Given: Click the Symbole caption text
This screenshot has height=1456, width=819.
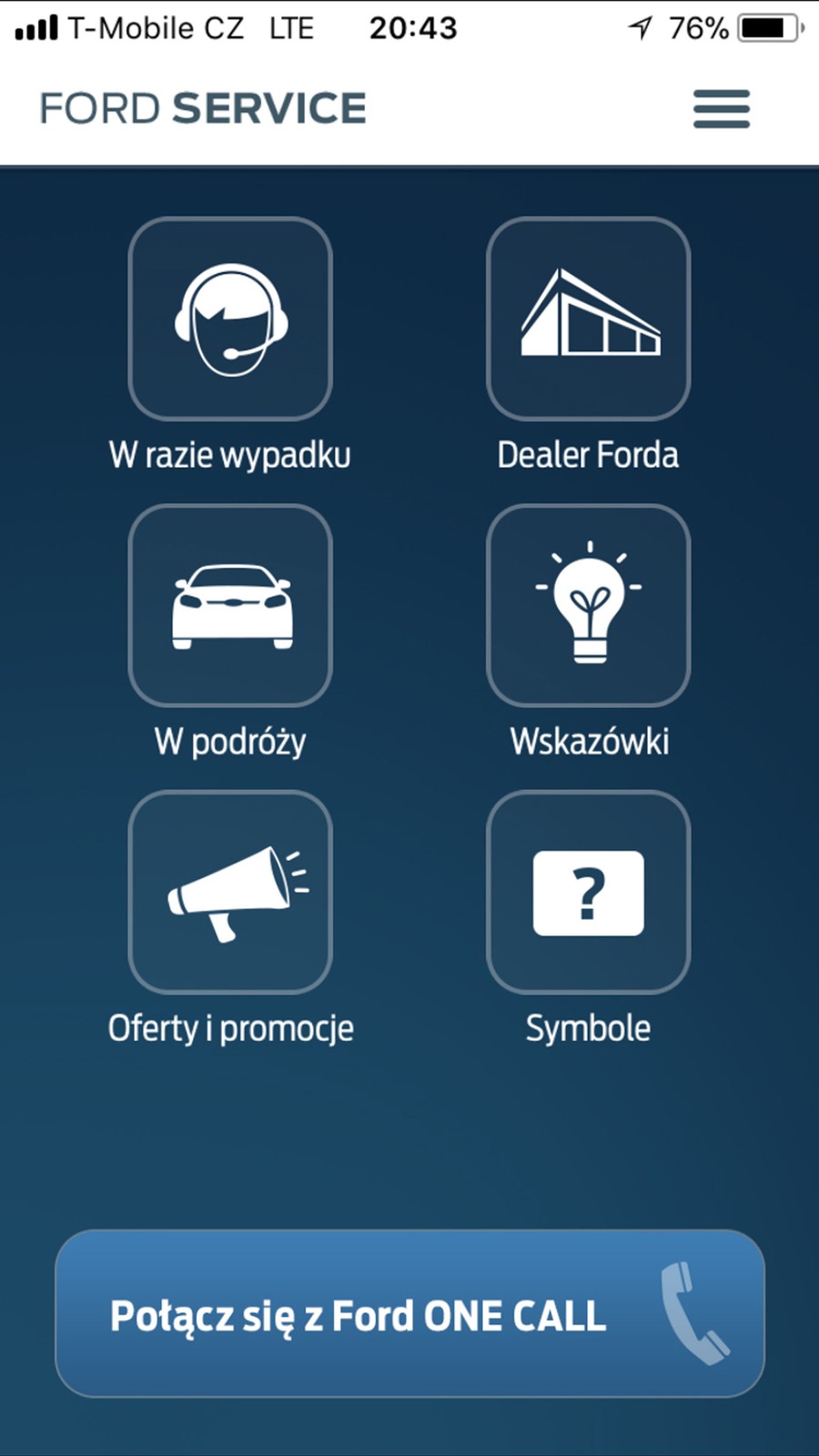Looking at the screenshot, I should (x=587, y=1027).
